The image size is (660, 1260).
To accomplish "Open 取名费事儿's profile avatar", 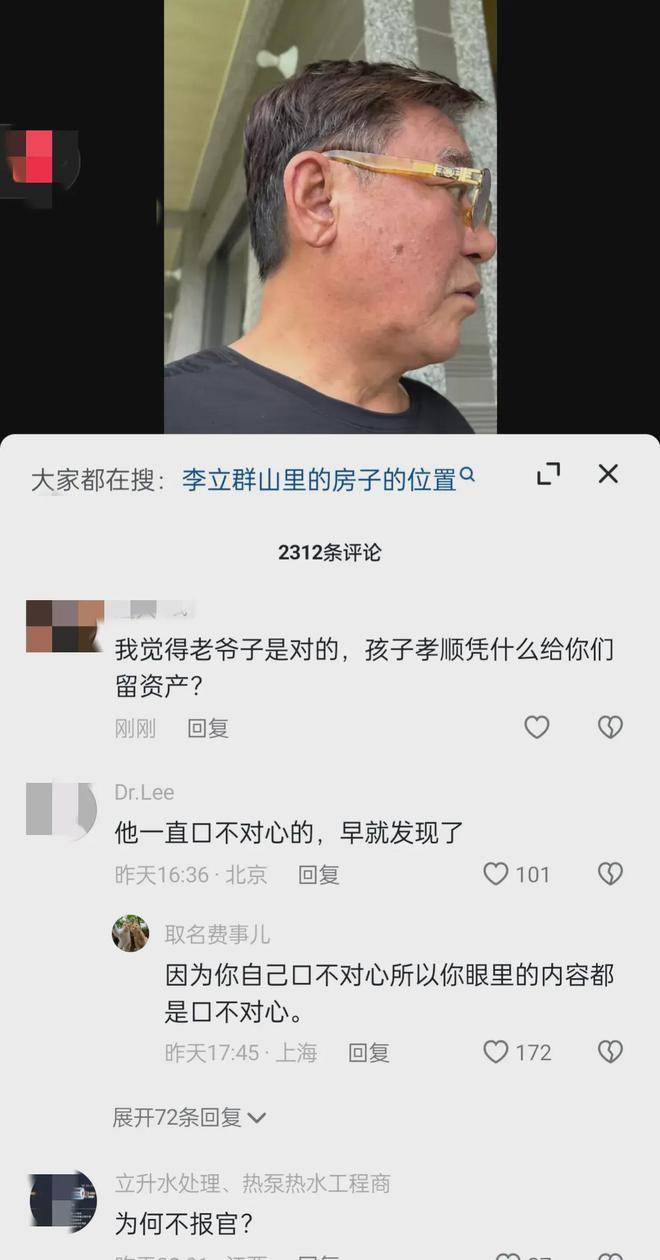I will 131,934.
